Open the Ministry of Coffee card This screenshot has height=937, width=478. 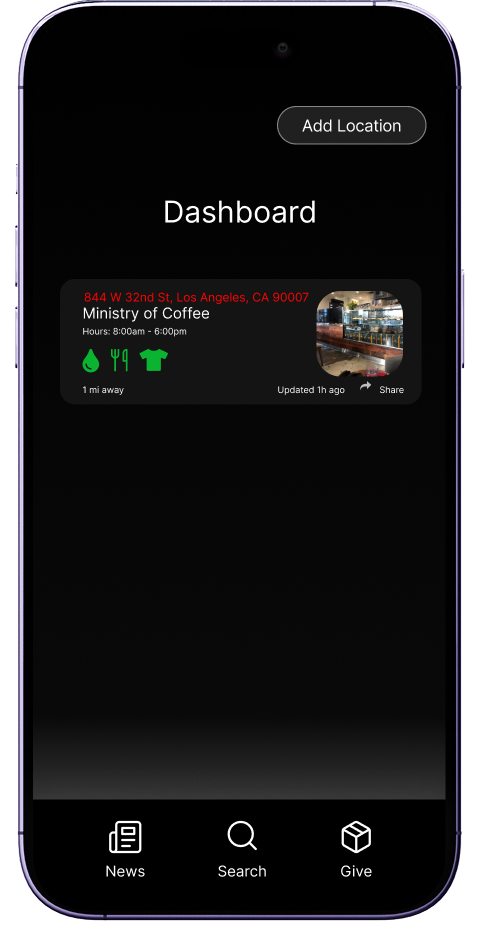coord(241,342)
